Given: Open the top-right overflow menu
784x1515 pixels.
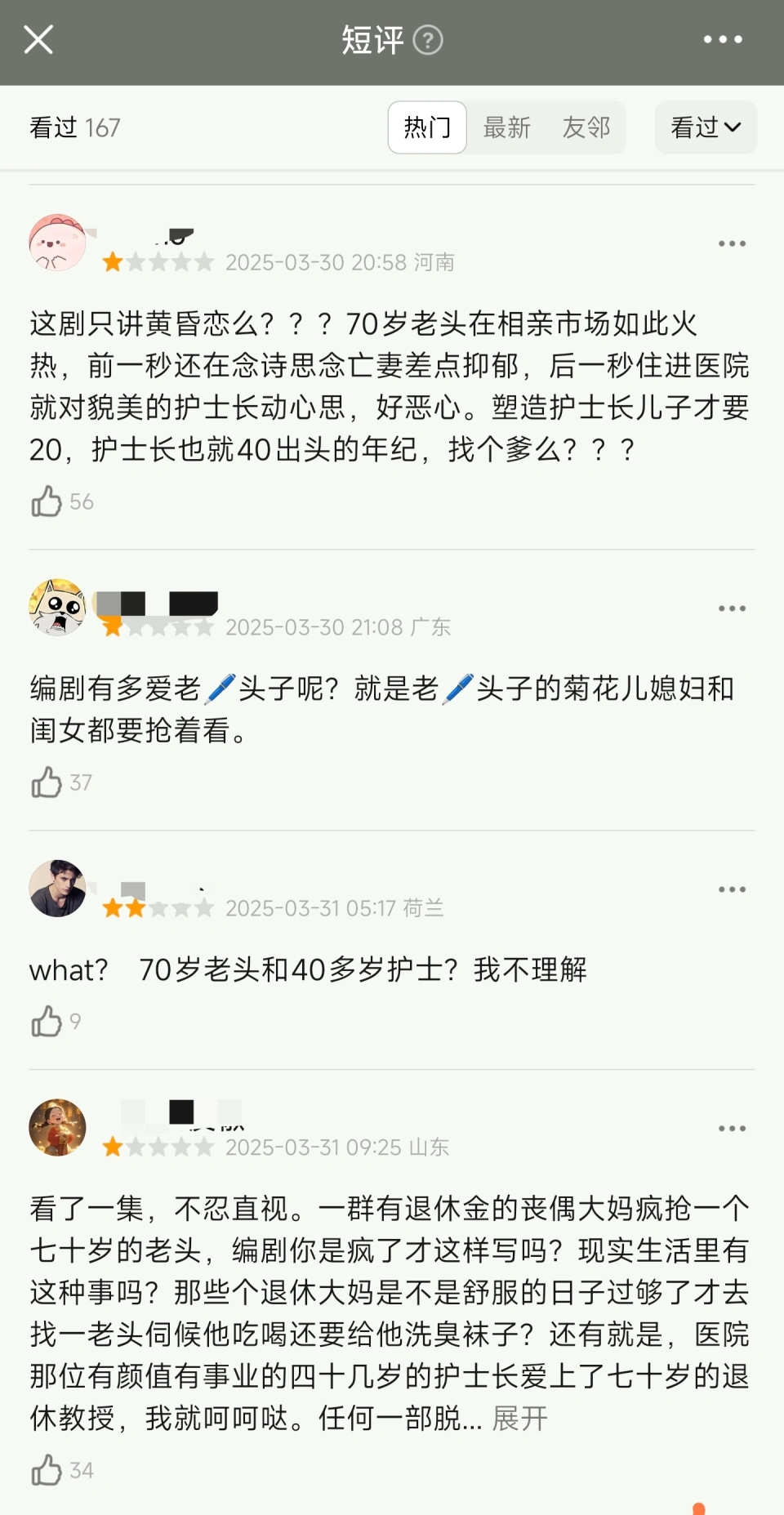Looking at the screenshot, I should coord(723,39).
